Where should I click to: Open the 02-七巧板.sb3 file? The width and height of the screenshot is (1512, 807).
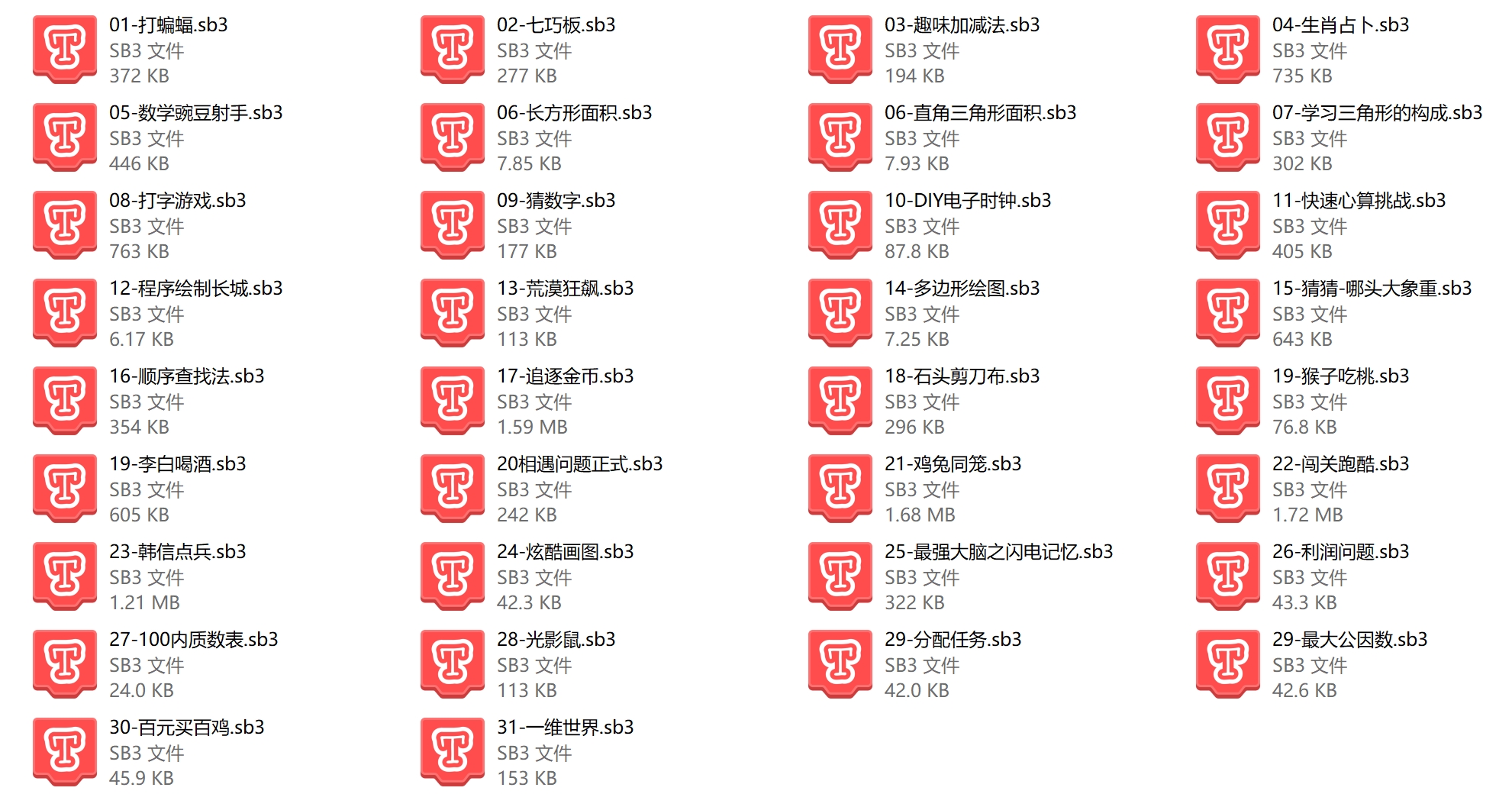tap(453, 49)
